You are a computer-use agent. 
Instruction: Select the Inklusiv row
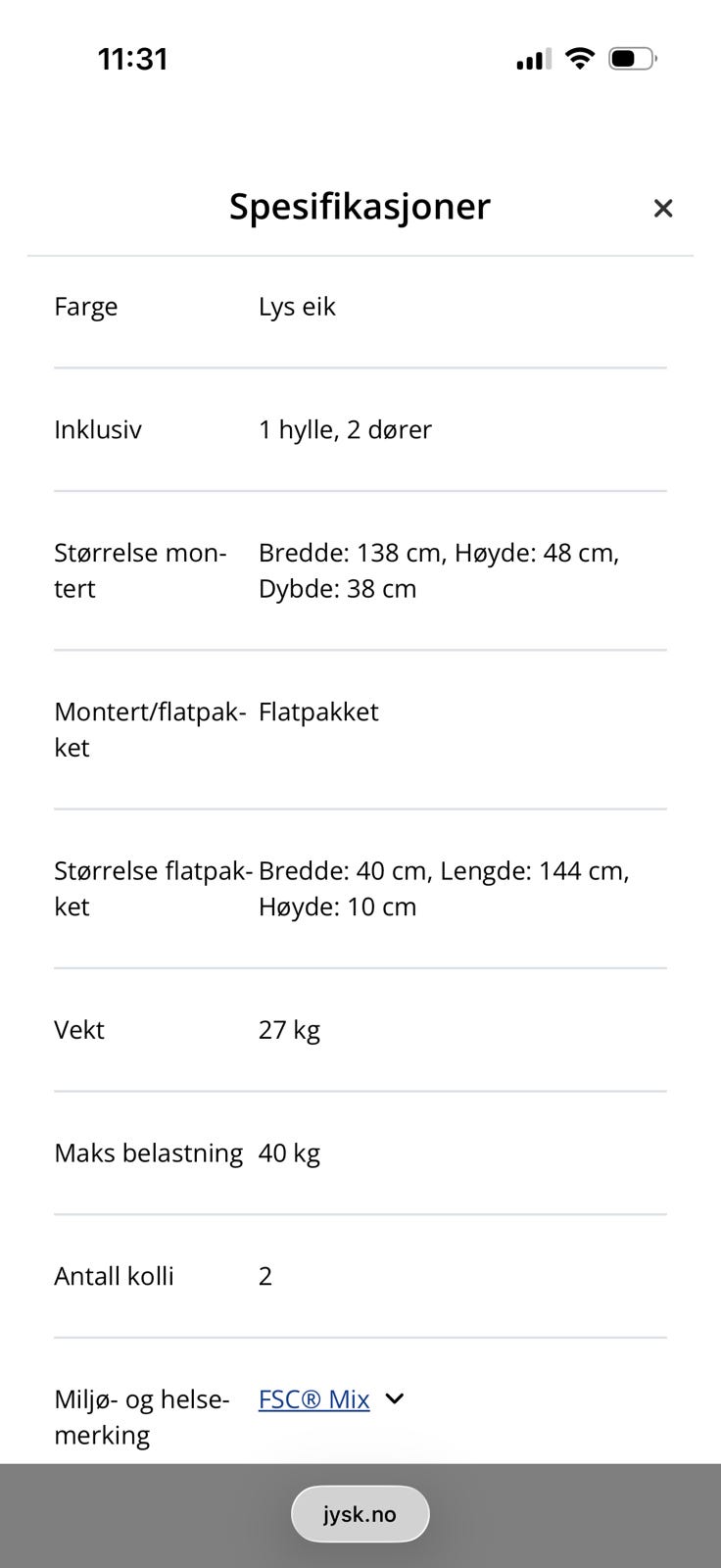point(98,429)
